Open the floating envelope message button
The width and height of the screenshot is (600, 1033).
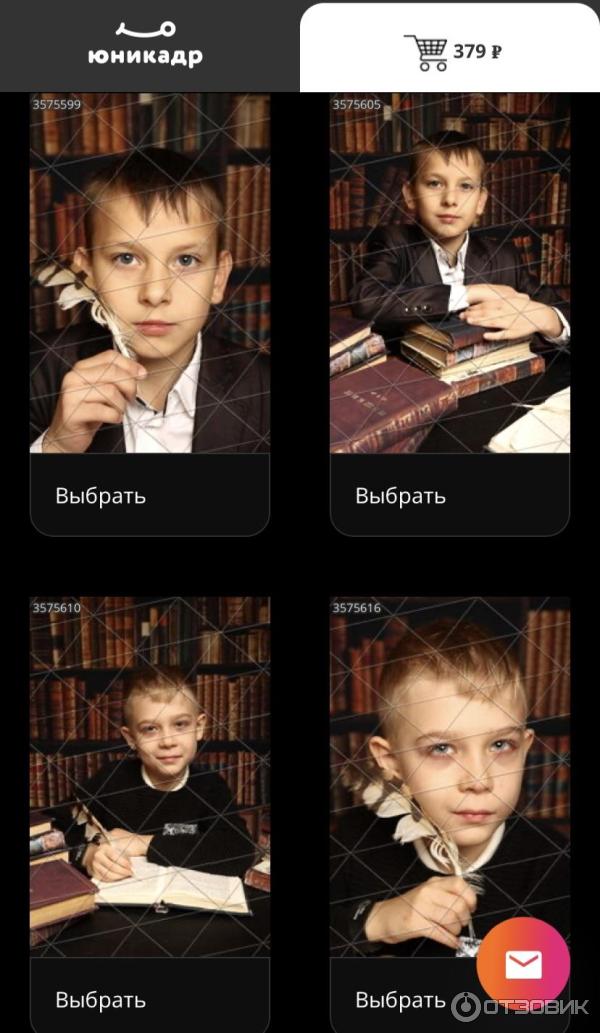(523, 964)
